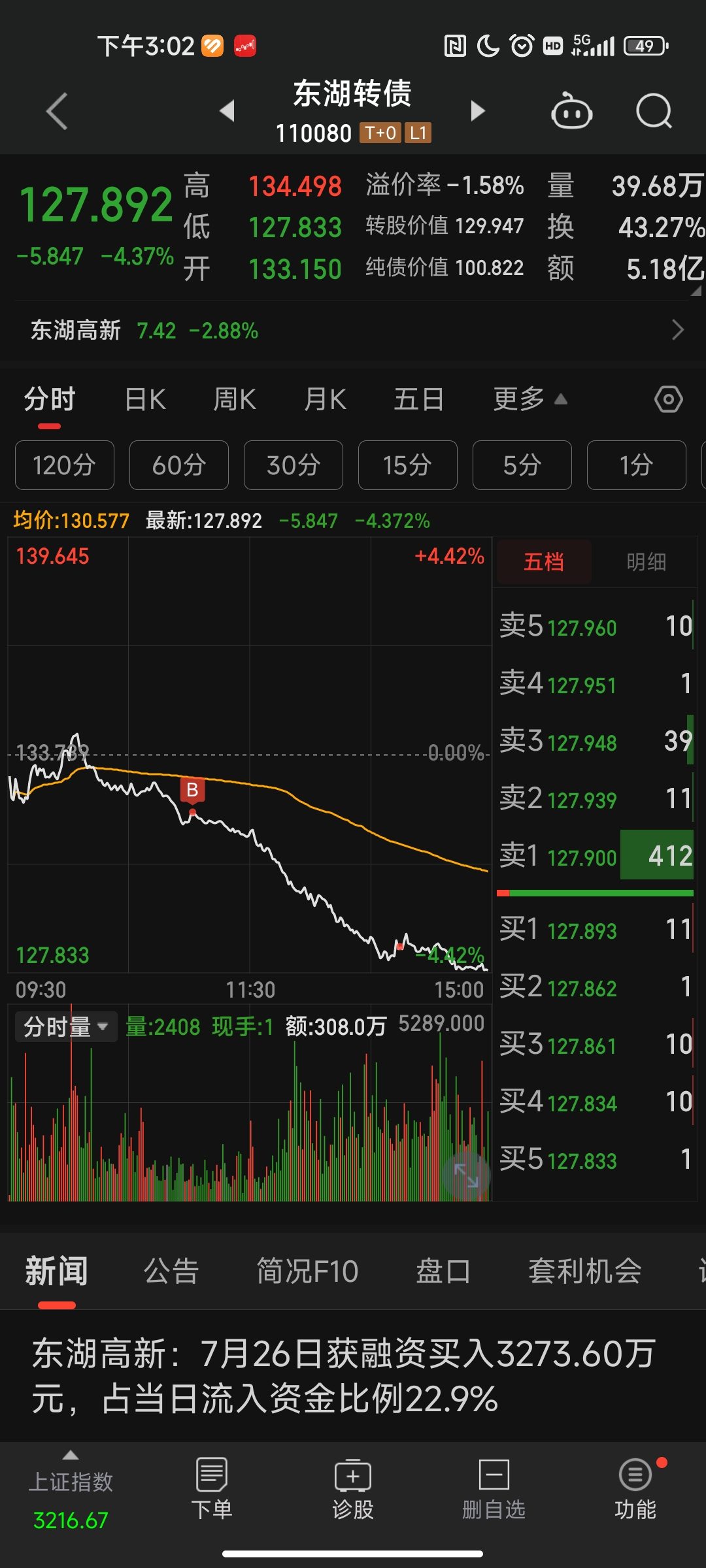Screen dimensions: 706x1568
Task: Open the related stock 东湖高新 row
Action: coord(353,331)
